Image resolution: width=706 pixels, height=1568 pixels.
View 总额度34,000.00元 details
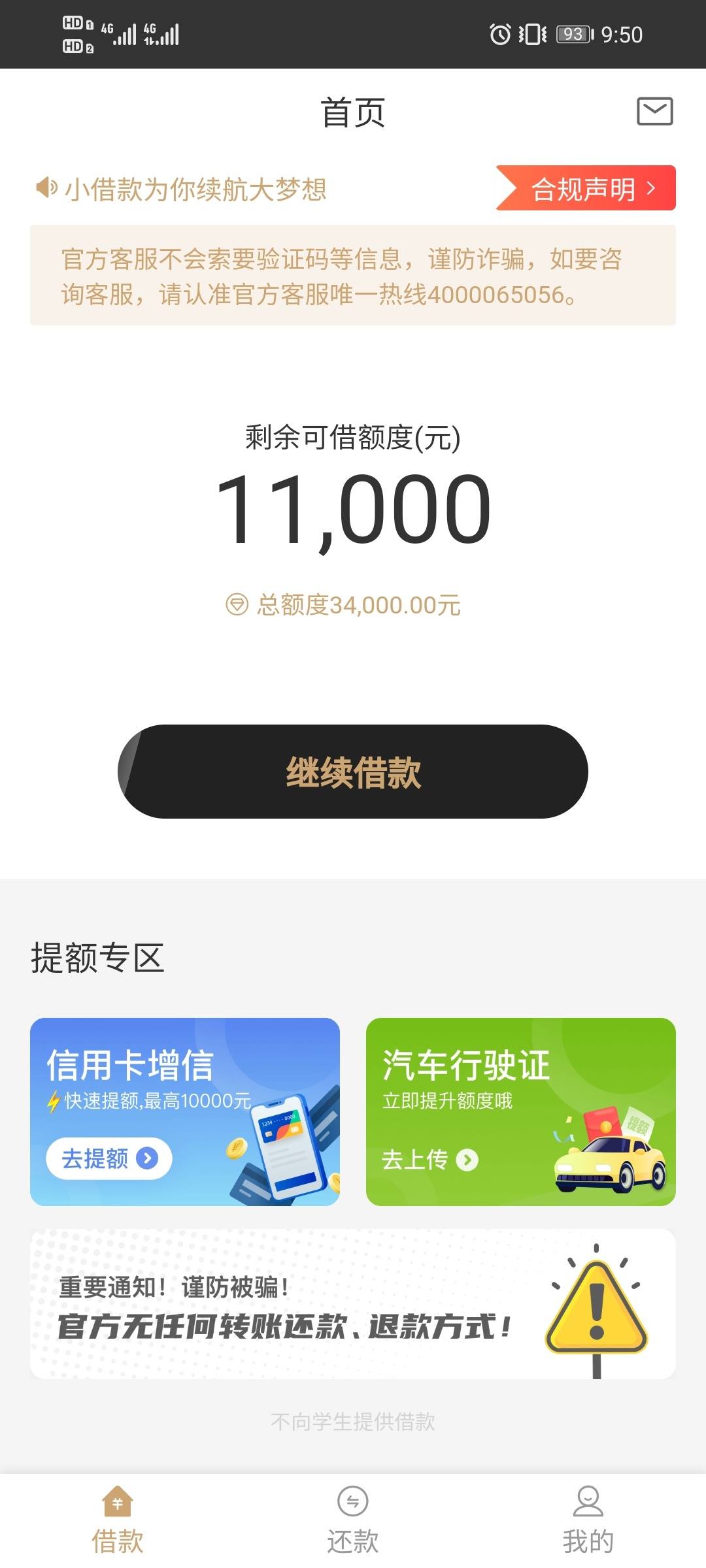(x=343, y=605)
